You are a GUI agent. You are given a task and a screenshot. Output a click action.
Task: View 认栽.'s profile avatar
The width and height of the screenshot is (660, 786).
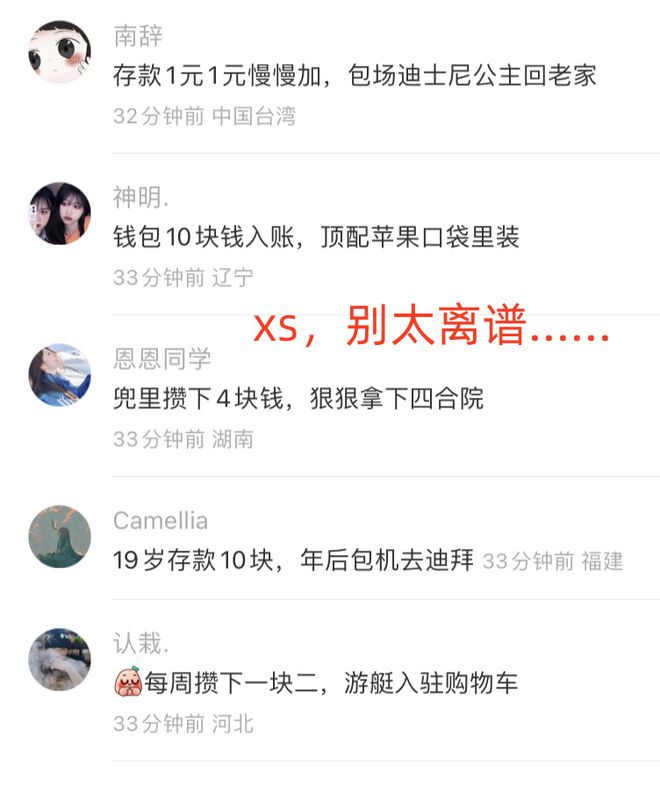click(59, 659)
